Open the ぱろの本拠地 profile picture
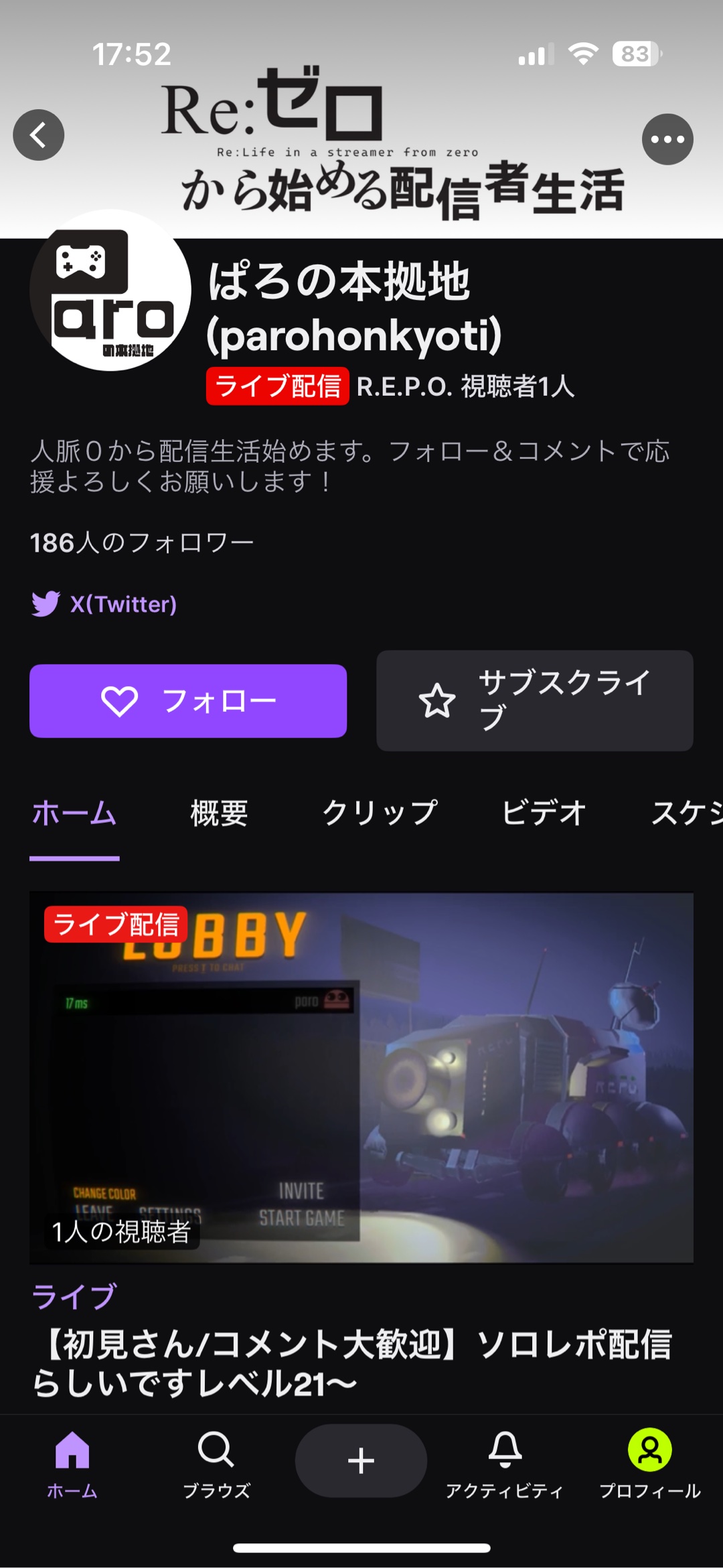Viewport: 723px width, 1568px height. pyautogui.click(x=110, y=291)
